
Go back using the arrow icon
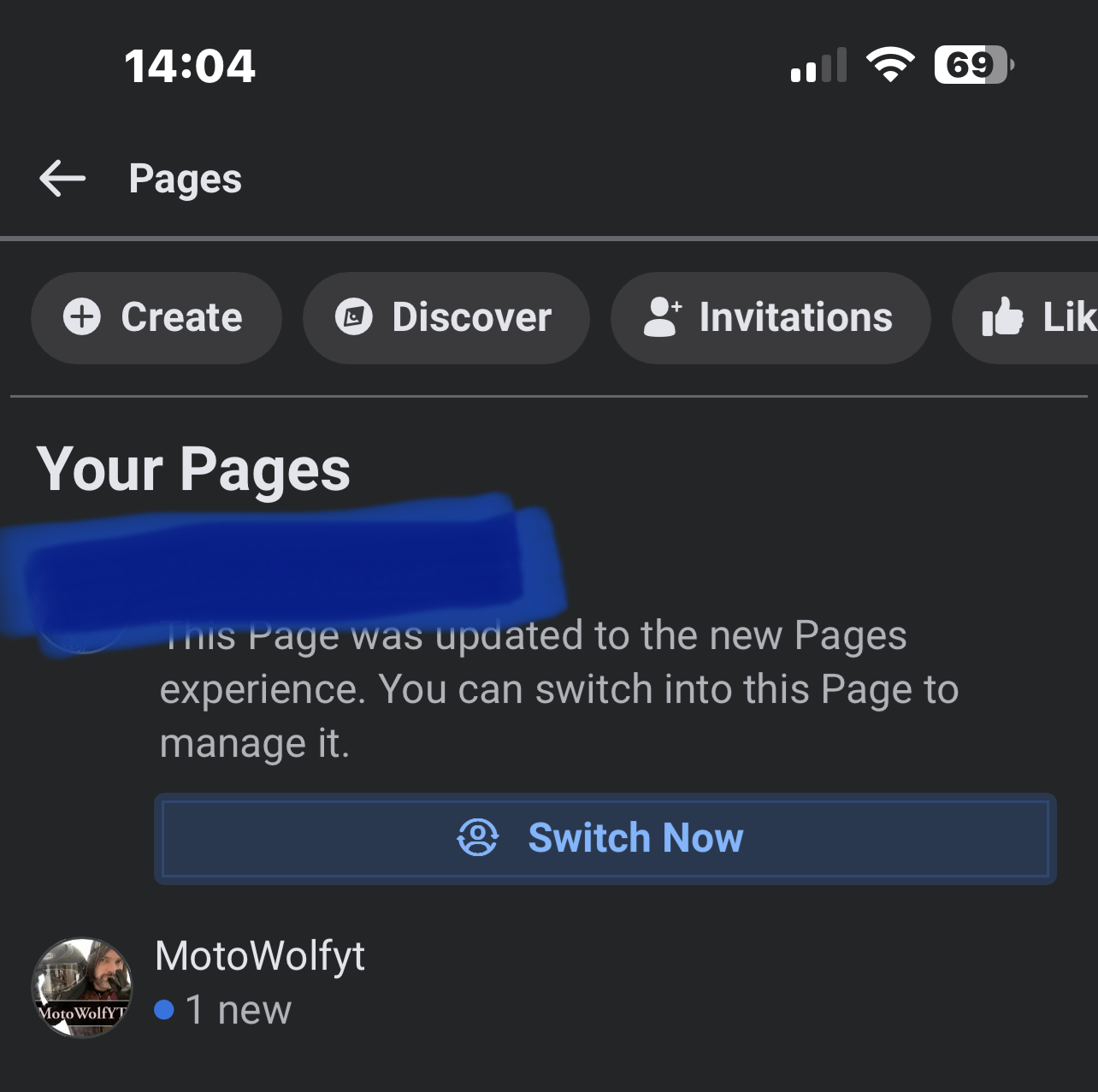[62, 179]
